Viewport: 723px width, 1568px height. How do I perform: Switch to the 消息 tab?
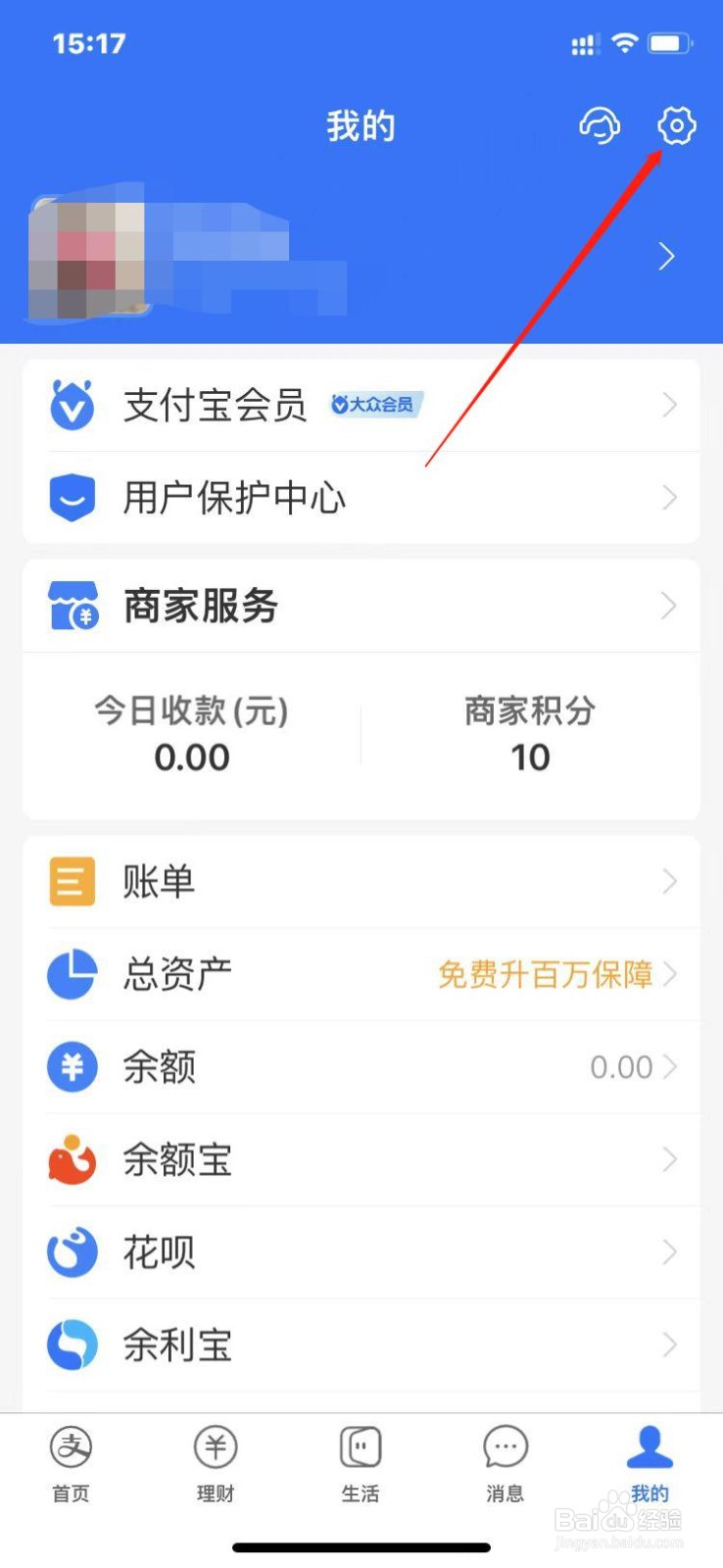coord(506,1464)
